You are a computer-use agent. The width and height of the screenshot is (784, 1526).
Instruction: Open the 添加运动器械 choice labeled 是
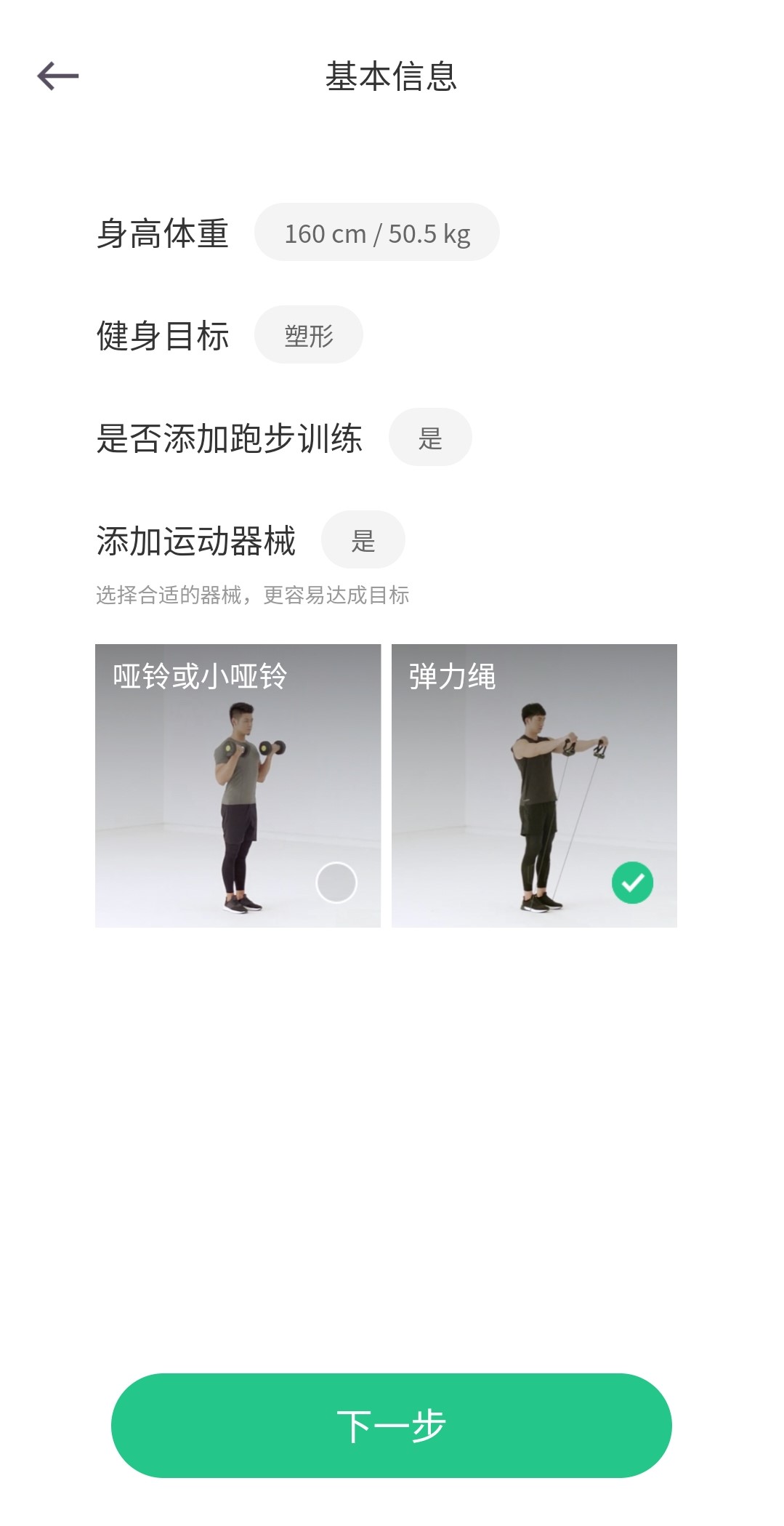[x=363, y=539]
